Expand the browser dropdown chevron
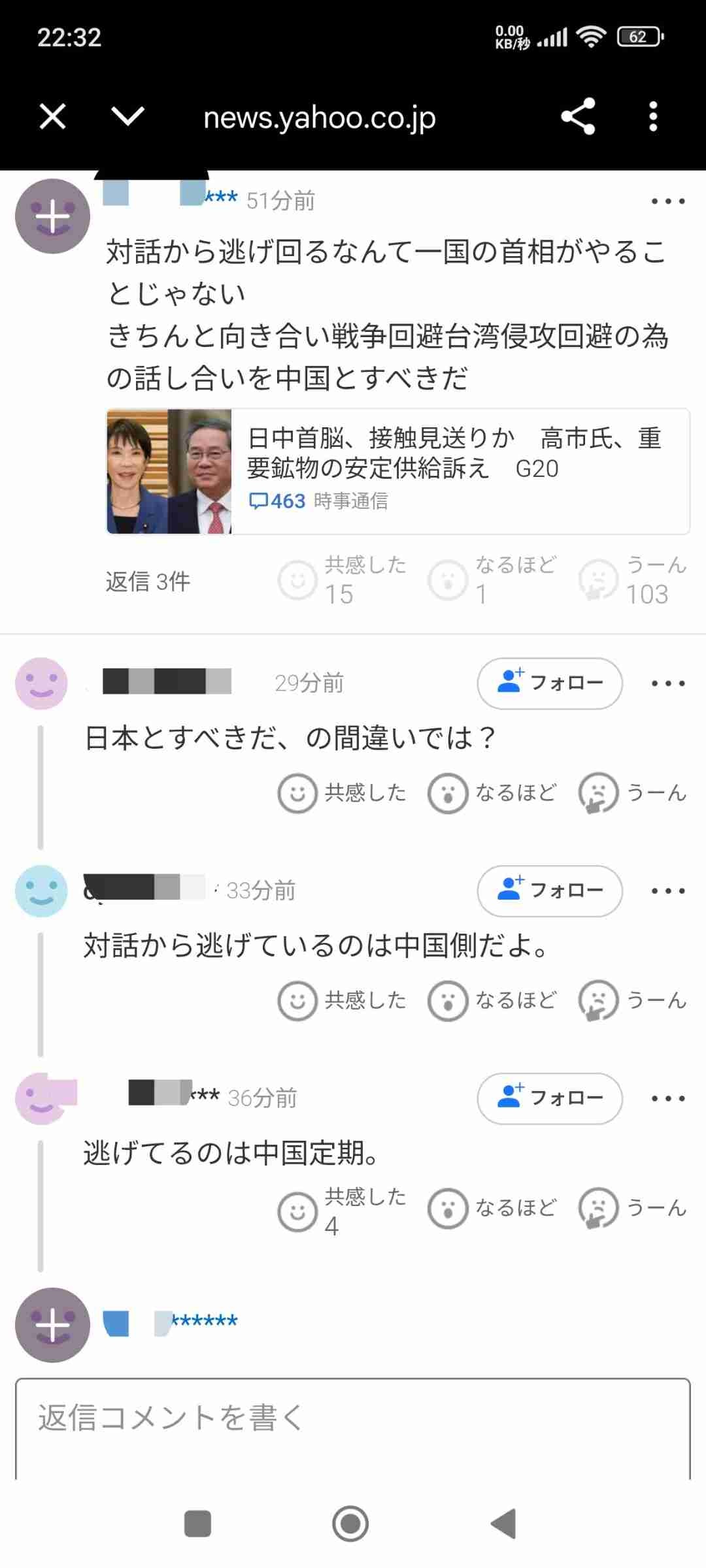The image size is (706, 1568). coord(127,118)
